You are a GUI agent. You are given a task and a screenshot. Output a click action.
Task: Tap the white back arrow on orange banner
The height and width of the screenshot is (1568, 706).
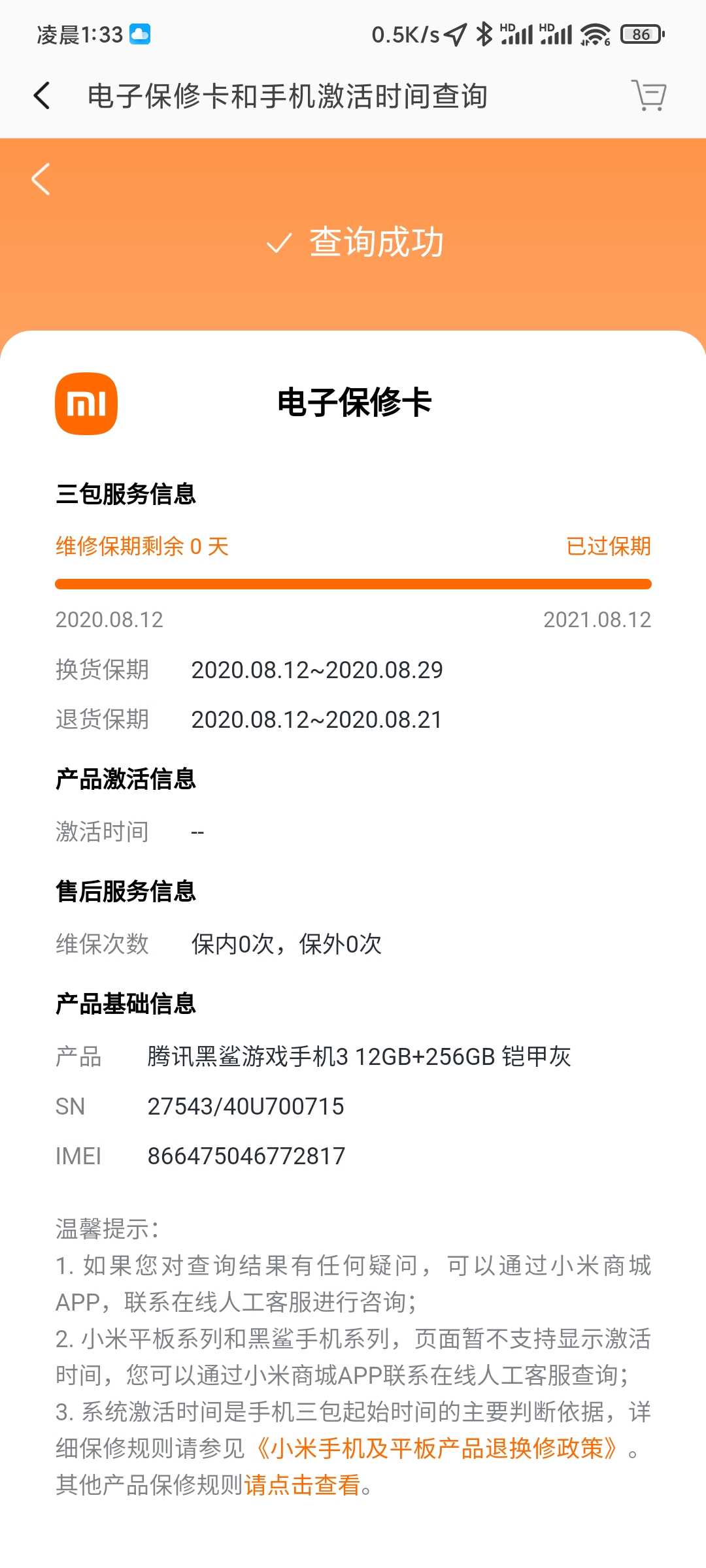coord(41,179)
